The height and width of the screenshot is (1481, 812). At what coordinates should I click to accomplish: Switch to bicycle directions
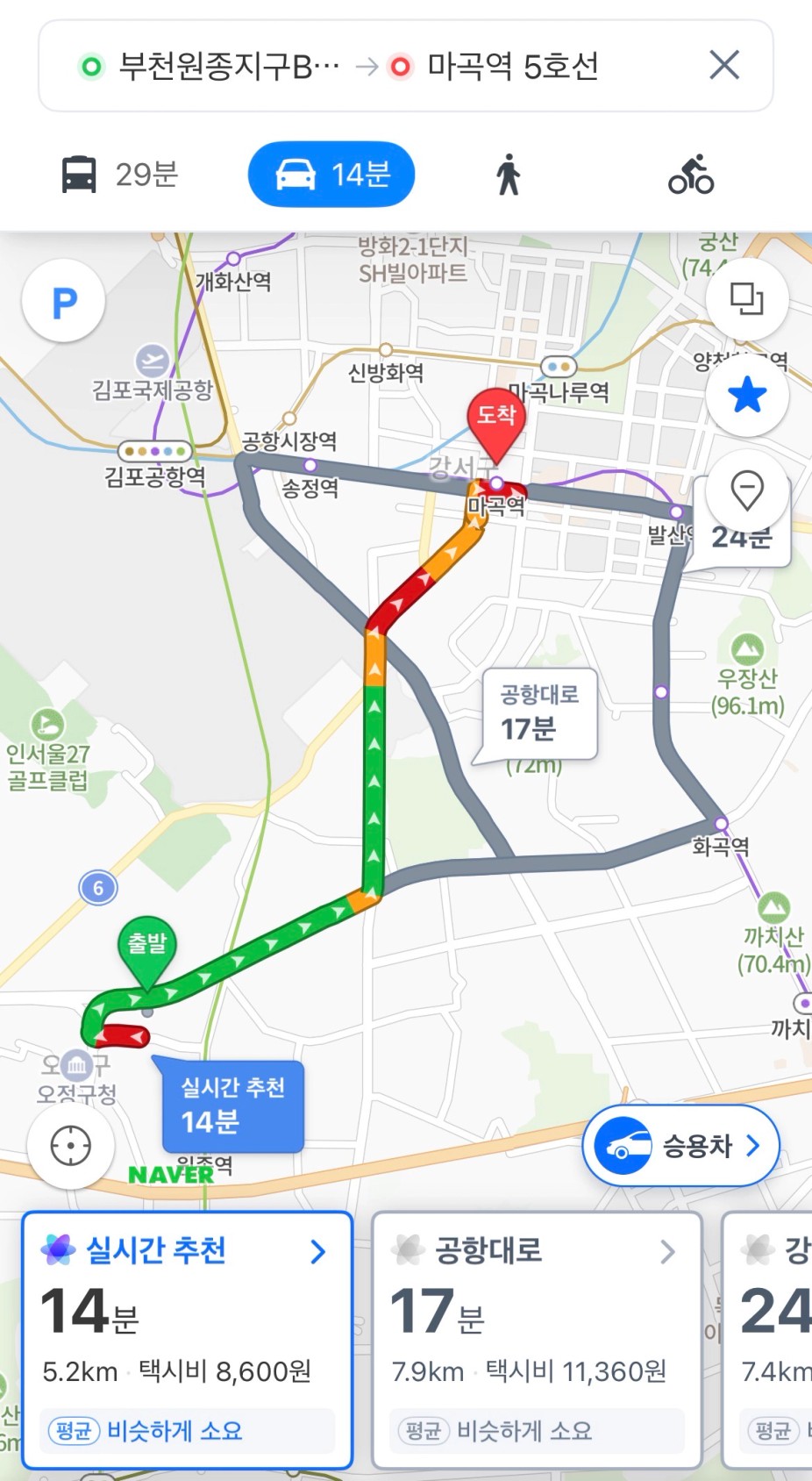(691, 174)
